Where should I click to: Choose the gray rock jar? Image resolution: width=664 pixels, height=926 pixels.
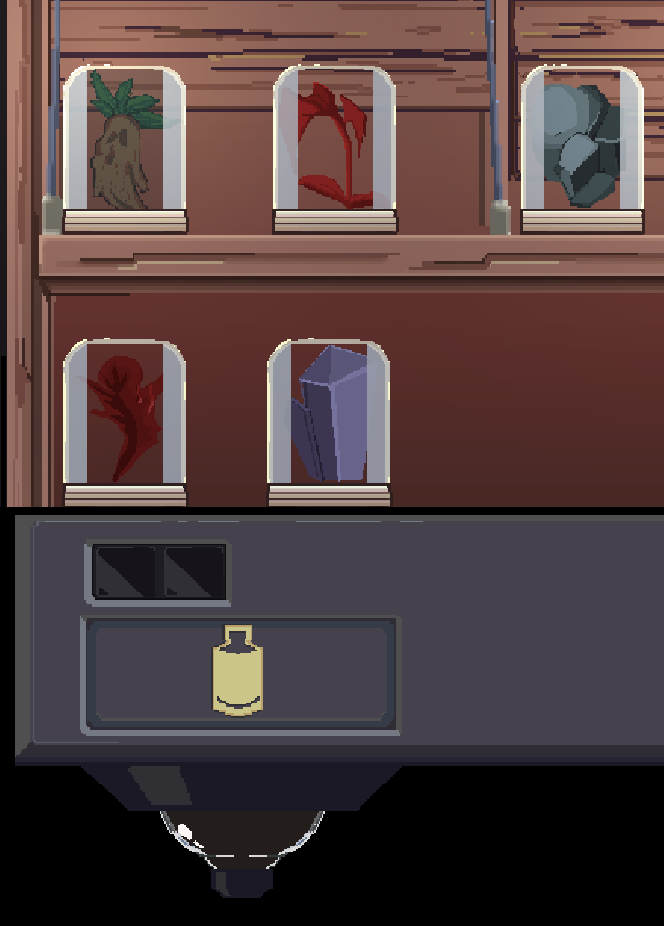click(x=582, y=148)
